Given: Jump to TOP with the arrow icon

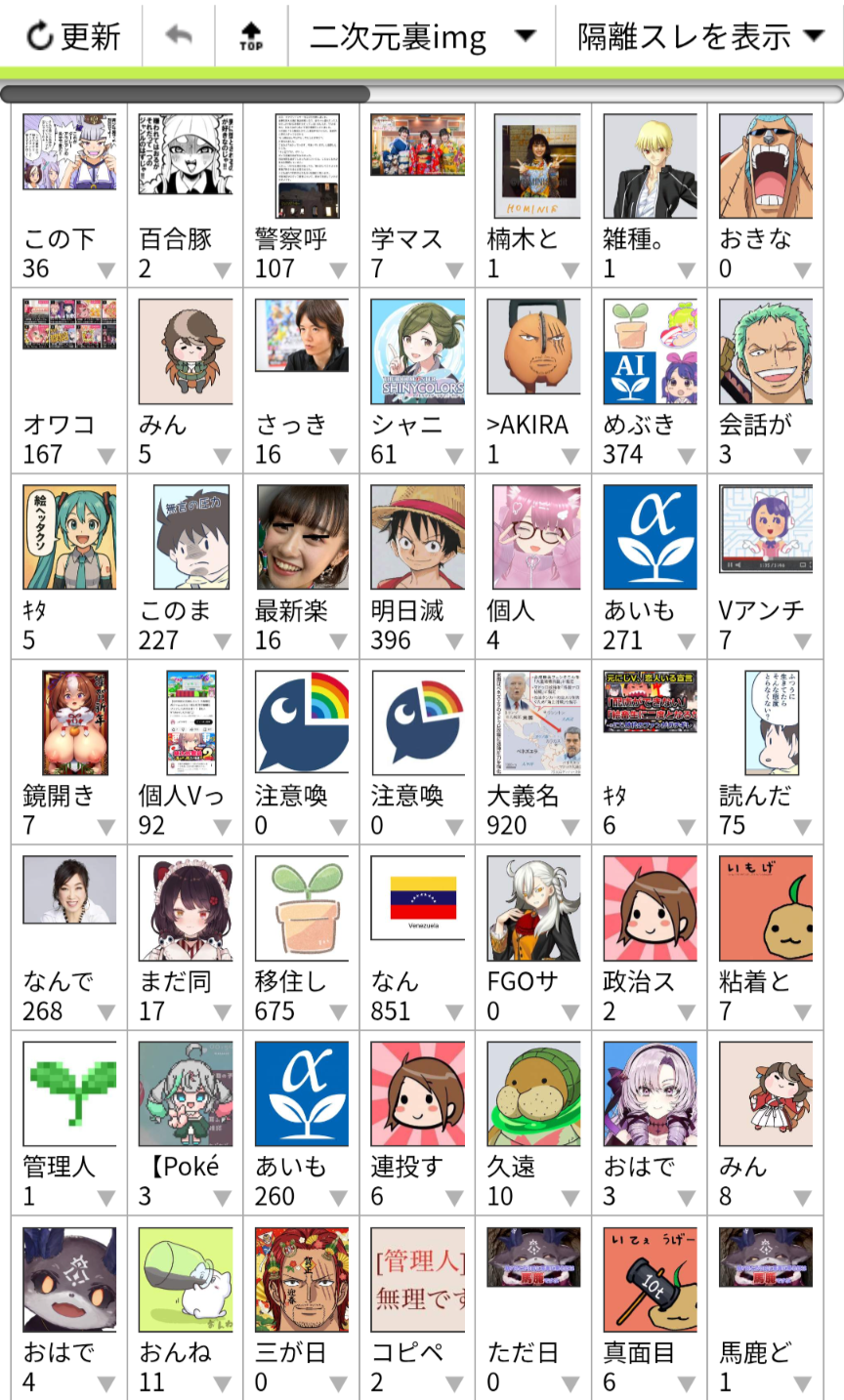Looking at the screenshot, I should pos(251,37).
